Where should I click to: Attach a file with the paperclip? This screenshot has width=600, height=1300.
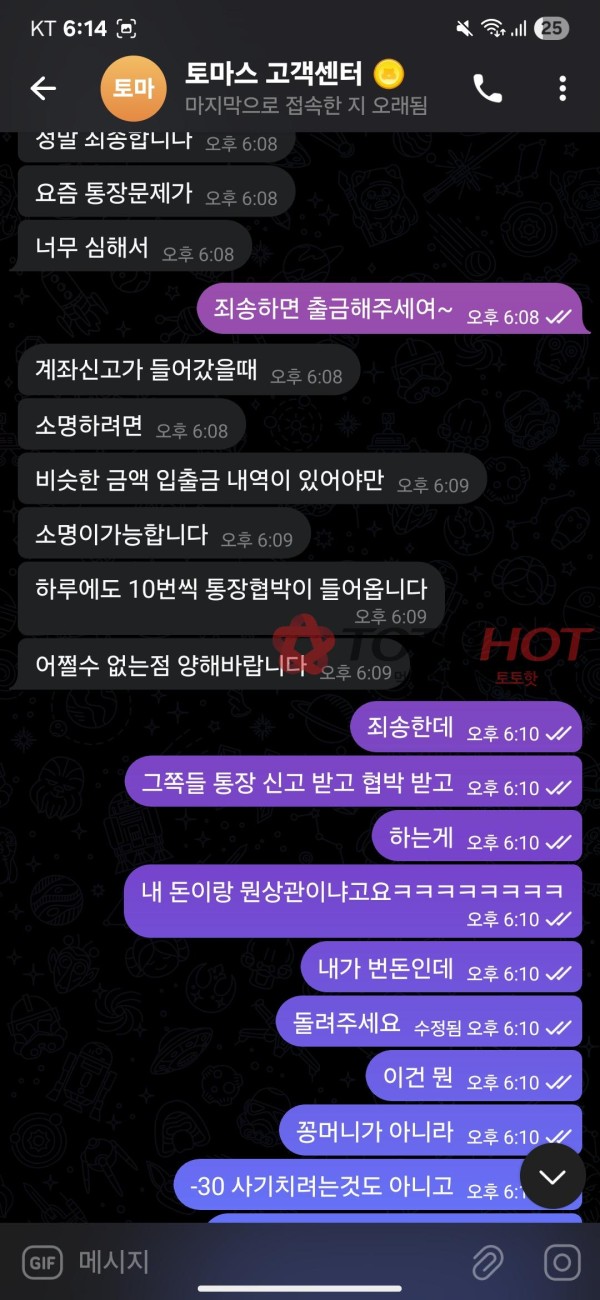[x=487, y=1262]
